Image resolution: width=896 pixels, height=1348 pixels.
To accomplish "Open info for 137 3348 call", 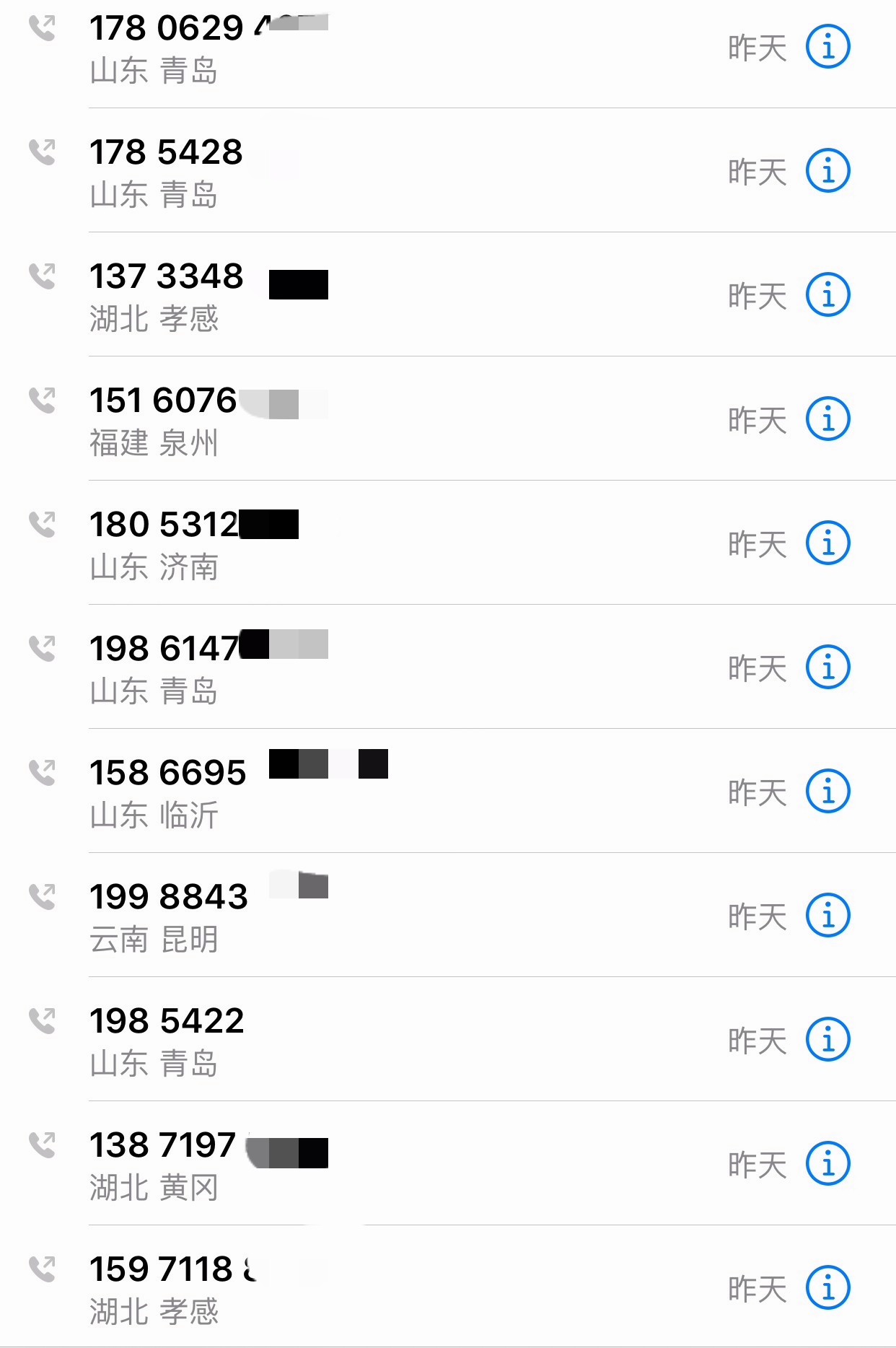I will click(x=827, y=295).
